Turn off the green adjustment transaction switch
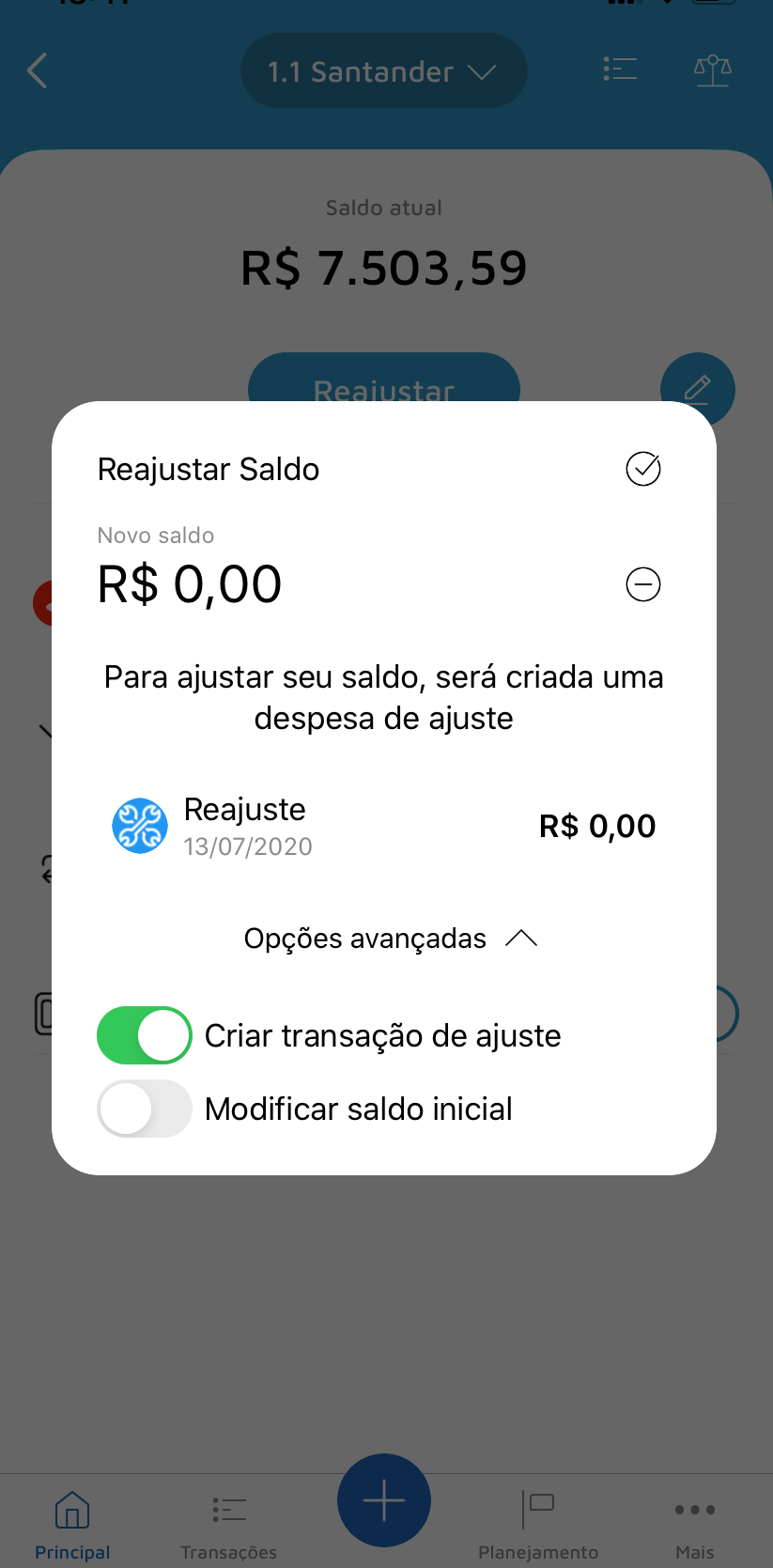The height and width of the screenshot is (1568, 773). [144, 1034]
